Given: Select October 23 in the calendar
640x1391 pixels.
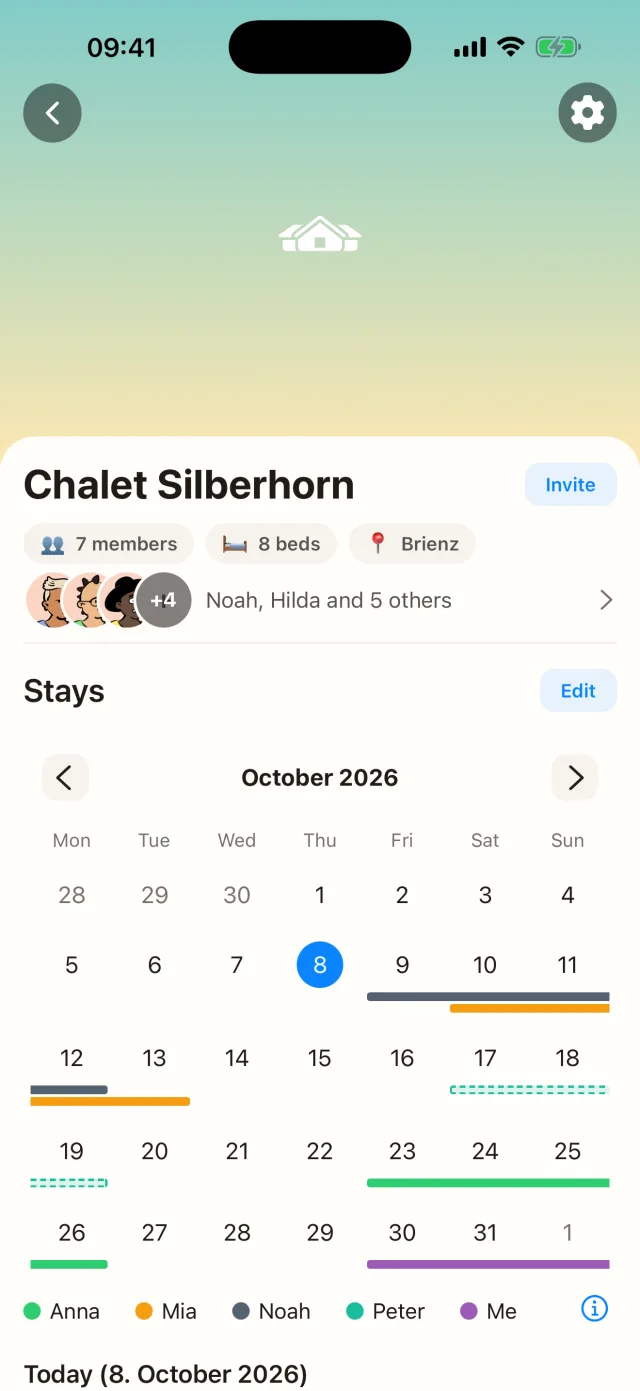Looking at the screenshot, I should coord(402,1151).
